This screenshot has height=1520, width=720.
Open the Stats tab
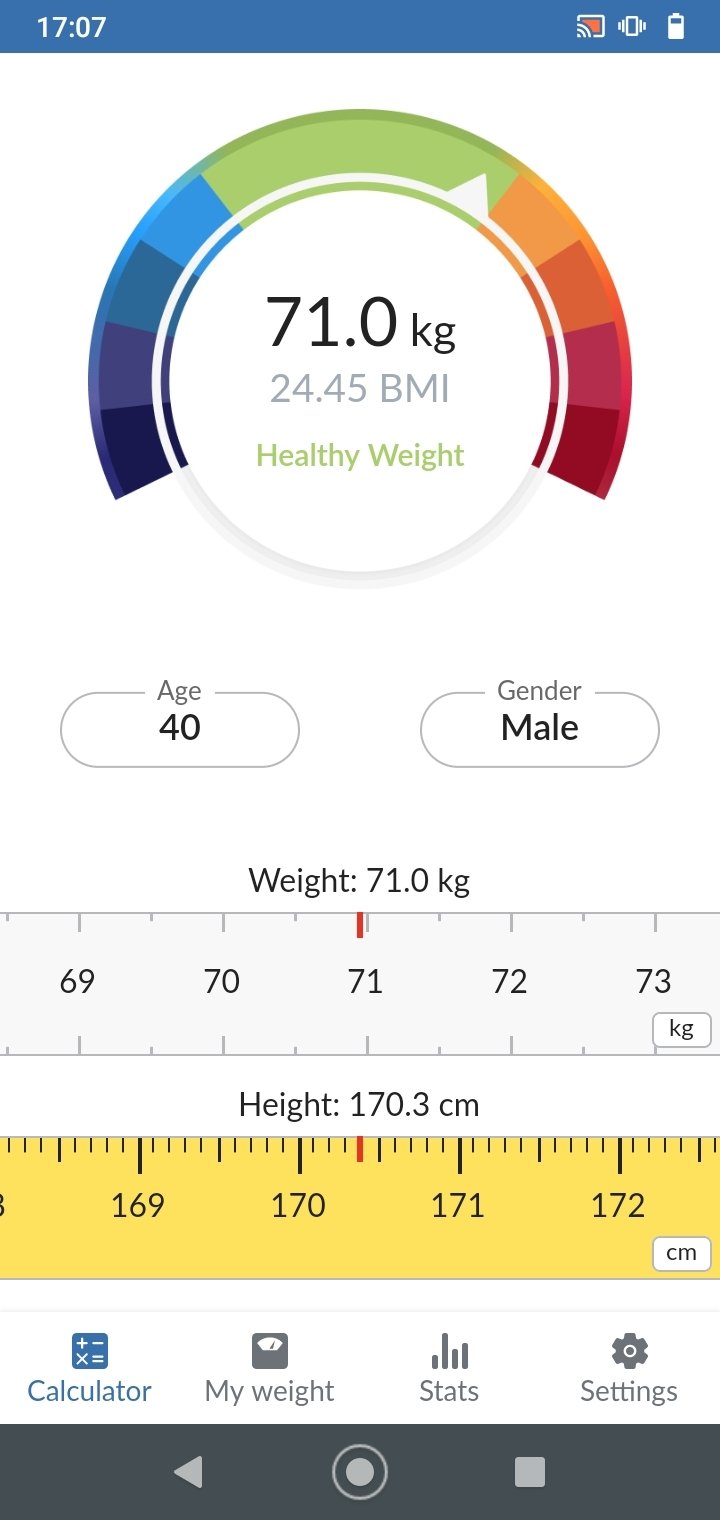click(x=450, y=1368)
